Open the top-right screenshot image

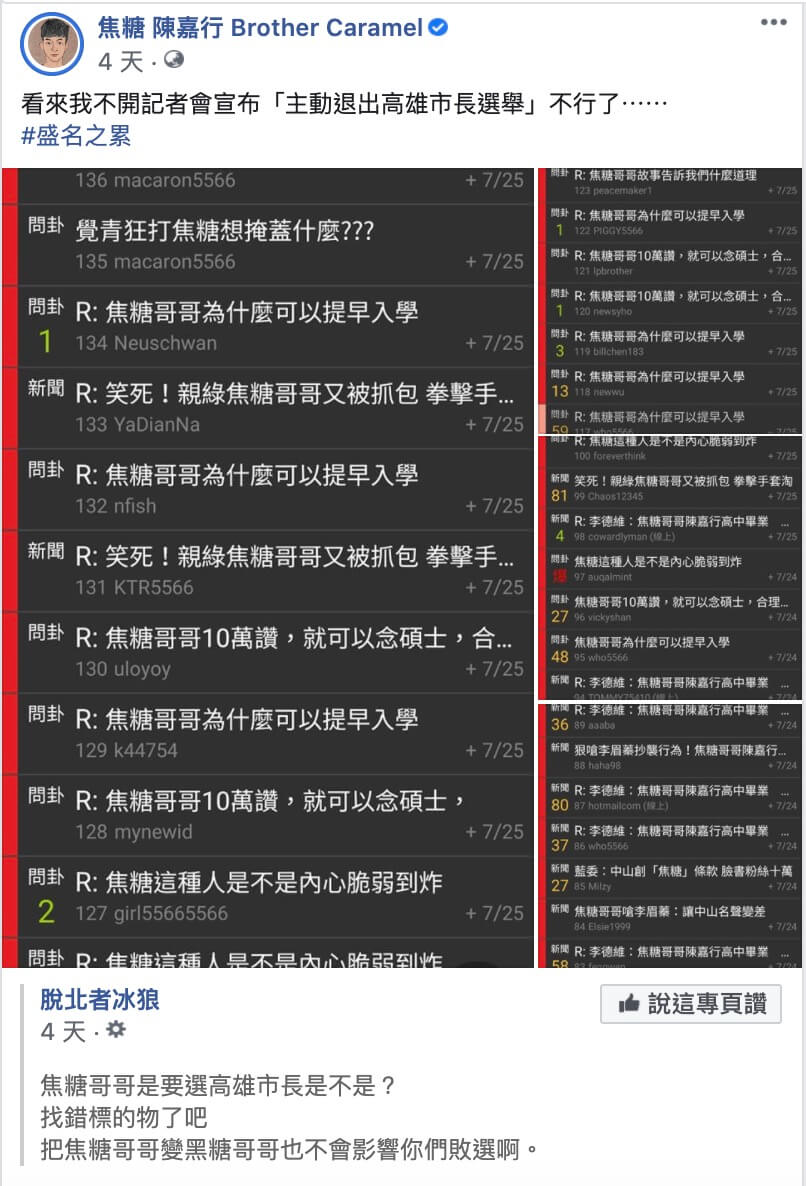coord(670,300)
